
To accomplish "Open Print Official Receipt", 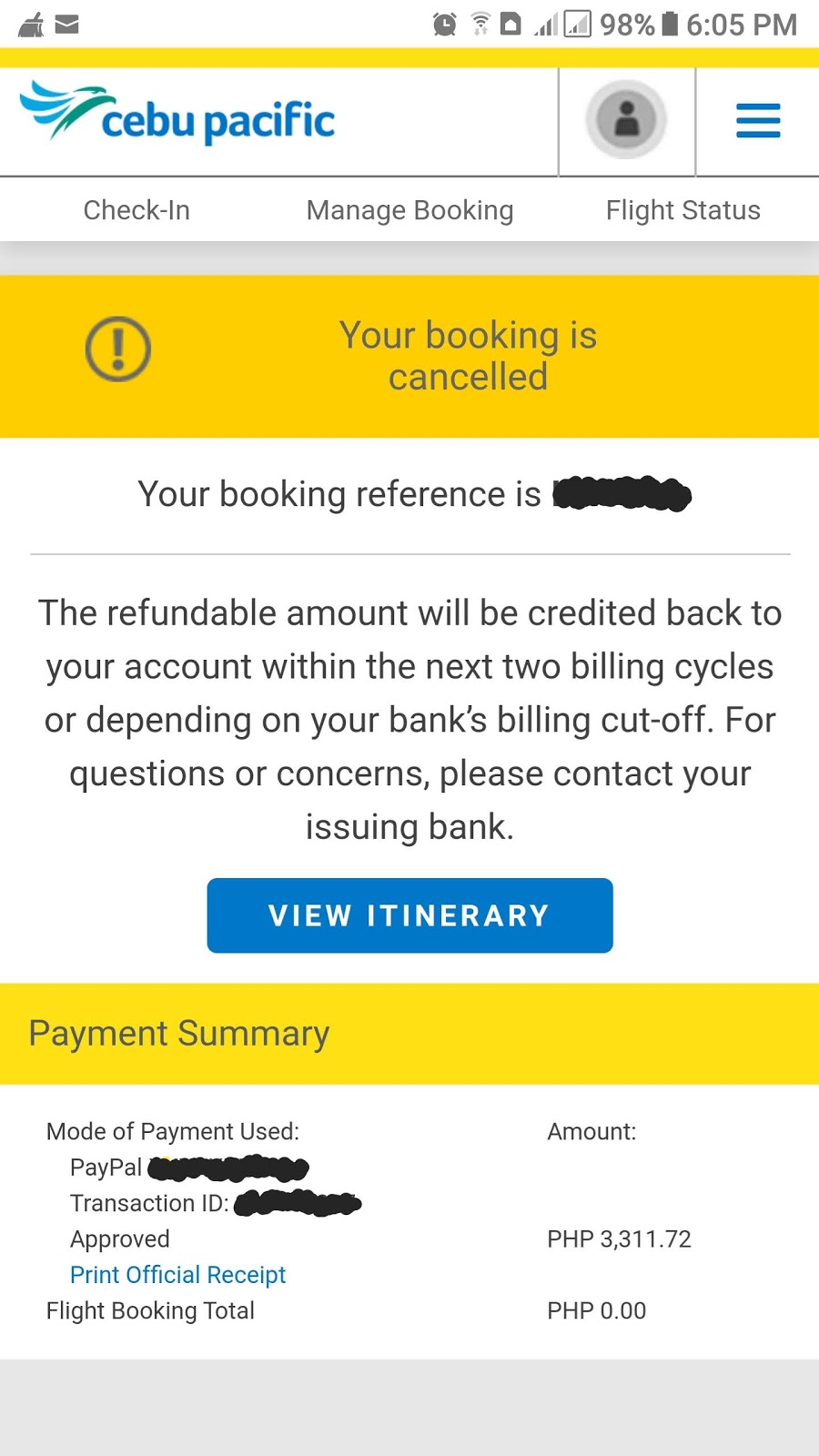I will pos(177,1274).
